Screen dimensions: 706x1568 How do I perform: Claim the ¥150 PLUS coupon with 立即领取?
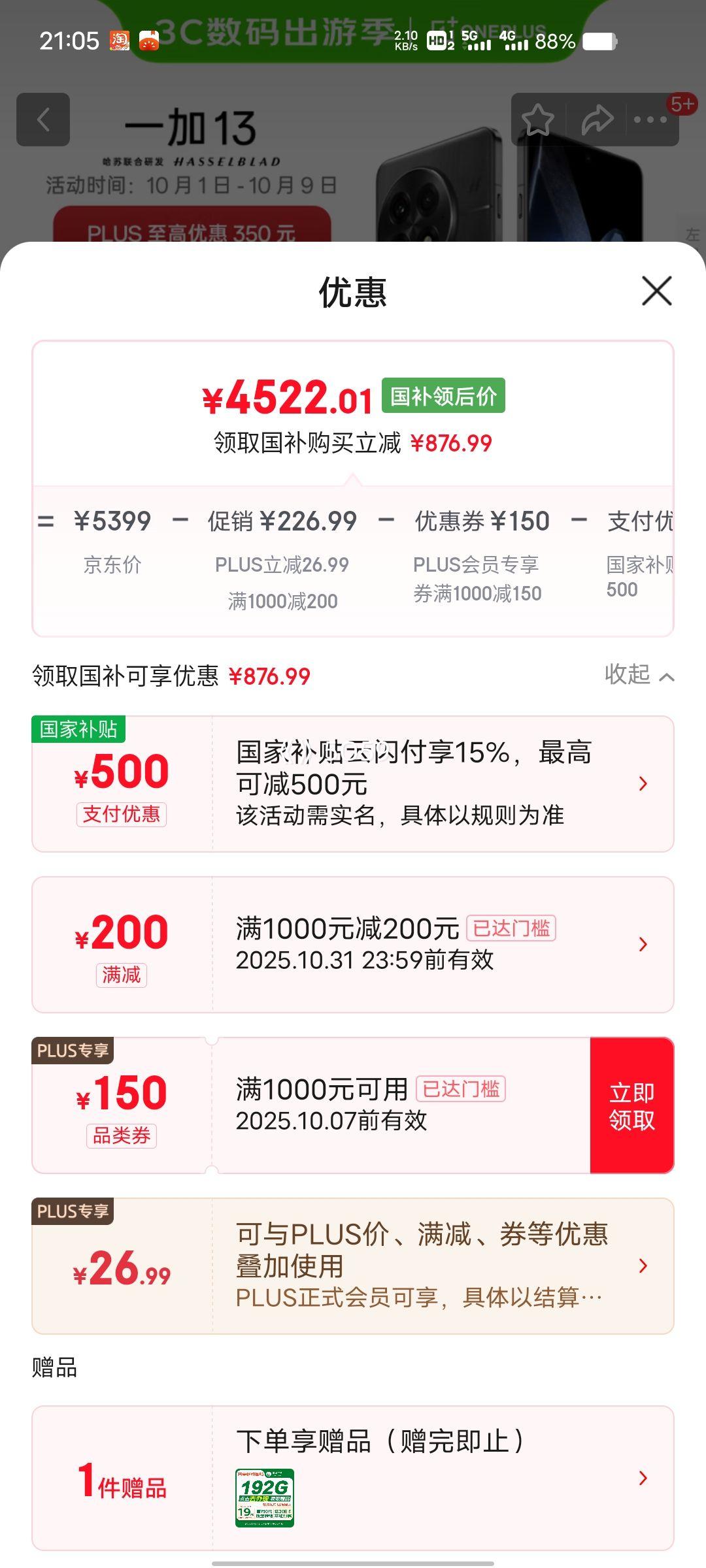click(x=631, y=1105)
